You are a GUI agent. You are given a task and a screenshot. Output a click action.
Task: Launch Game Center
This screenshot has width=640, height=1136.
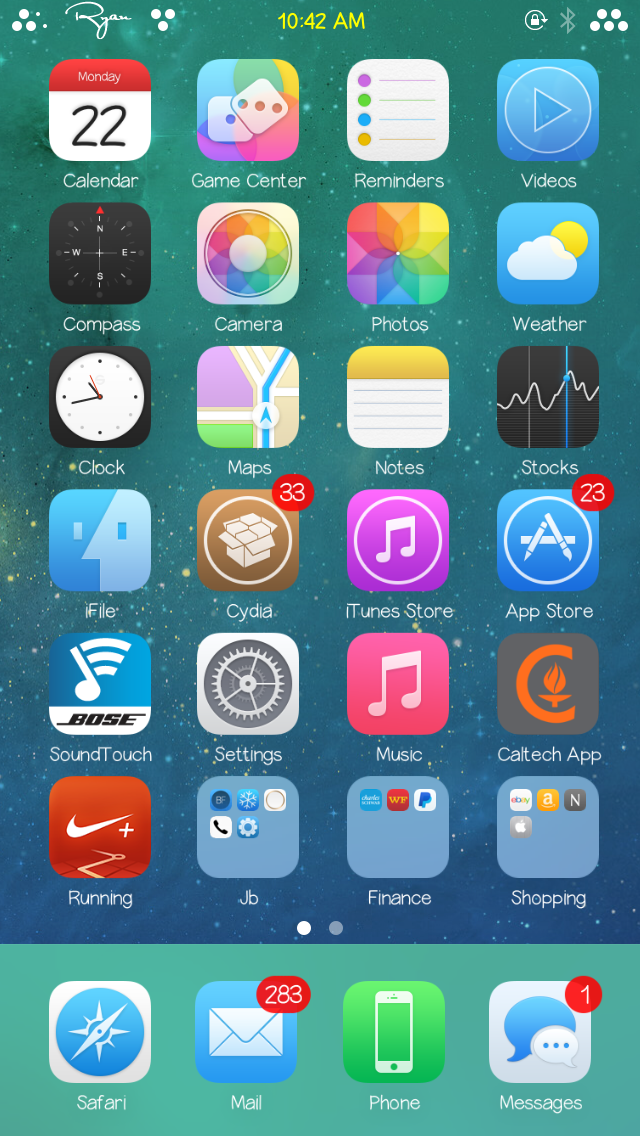pos(248,110)
